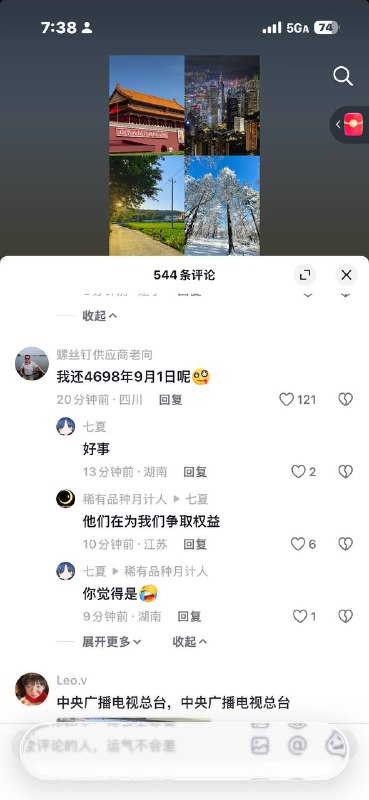Like 七夏's comment 你觉得是
The image size is (369, 800).
[x=304, y=617]
